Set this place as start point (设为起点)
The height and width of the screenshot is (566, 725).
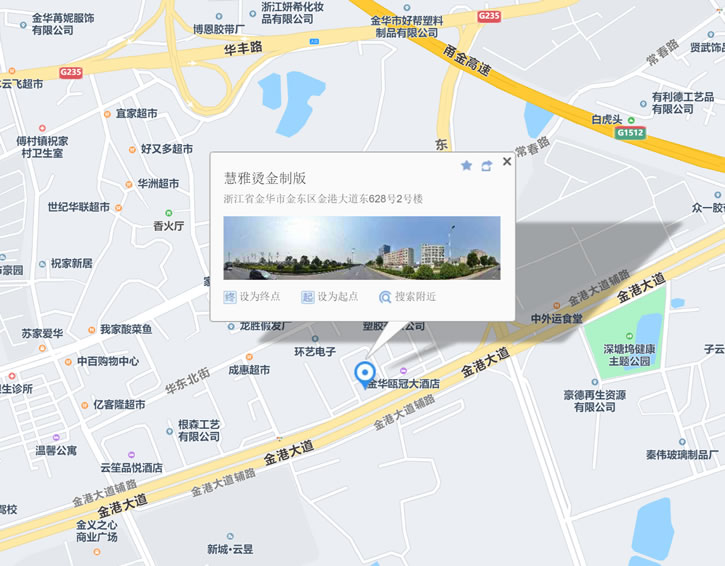click(x=329, y=297)
